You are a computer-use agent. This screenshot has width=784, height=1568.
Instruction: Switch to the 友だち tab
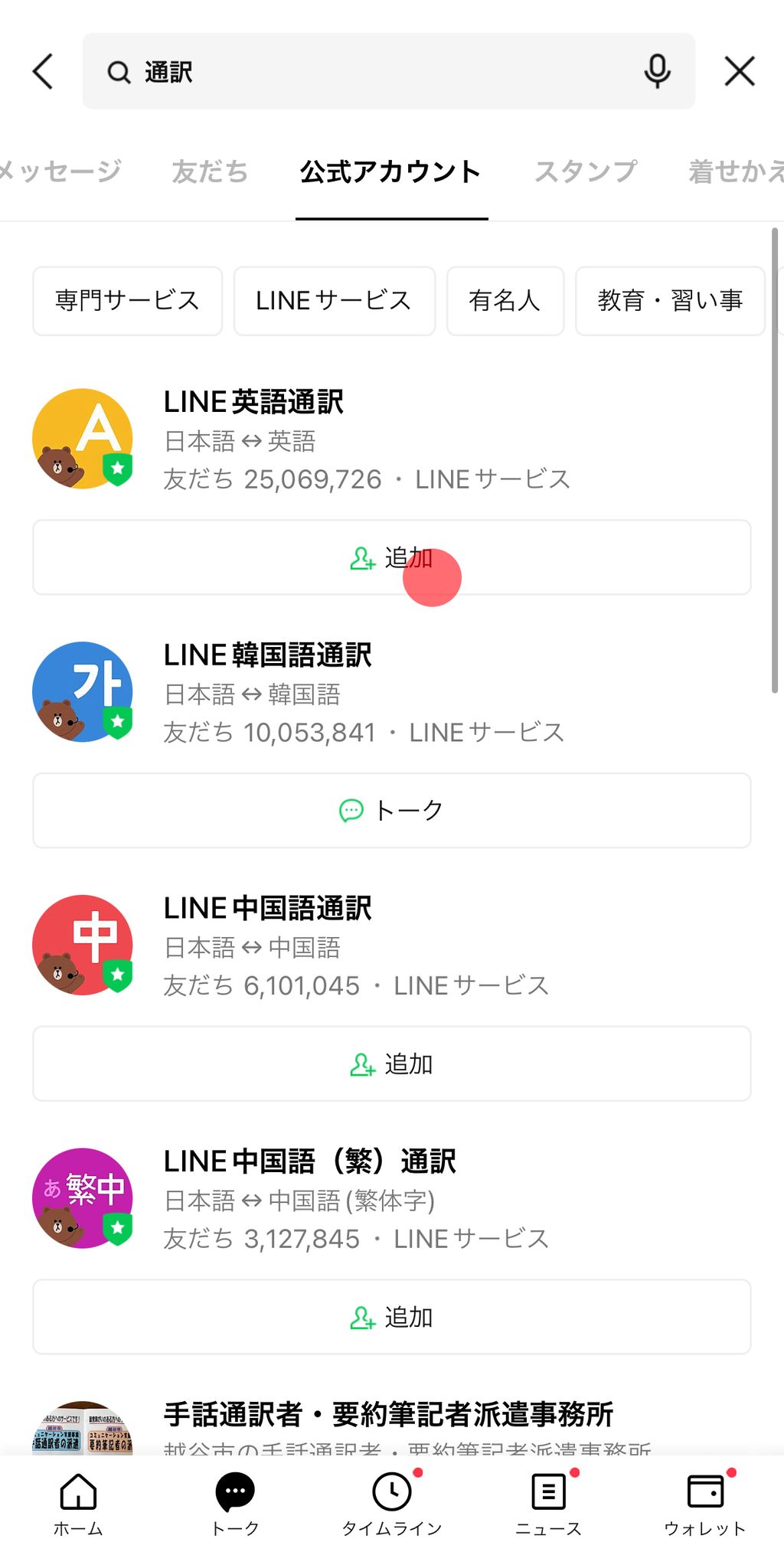210,170
